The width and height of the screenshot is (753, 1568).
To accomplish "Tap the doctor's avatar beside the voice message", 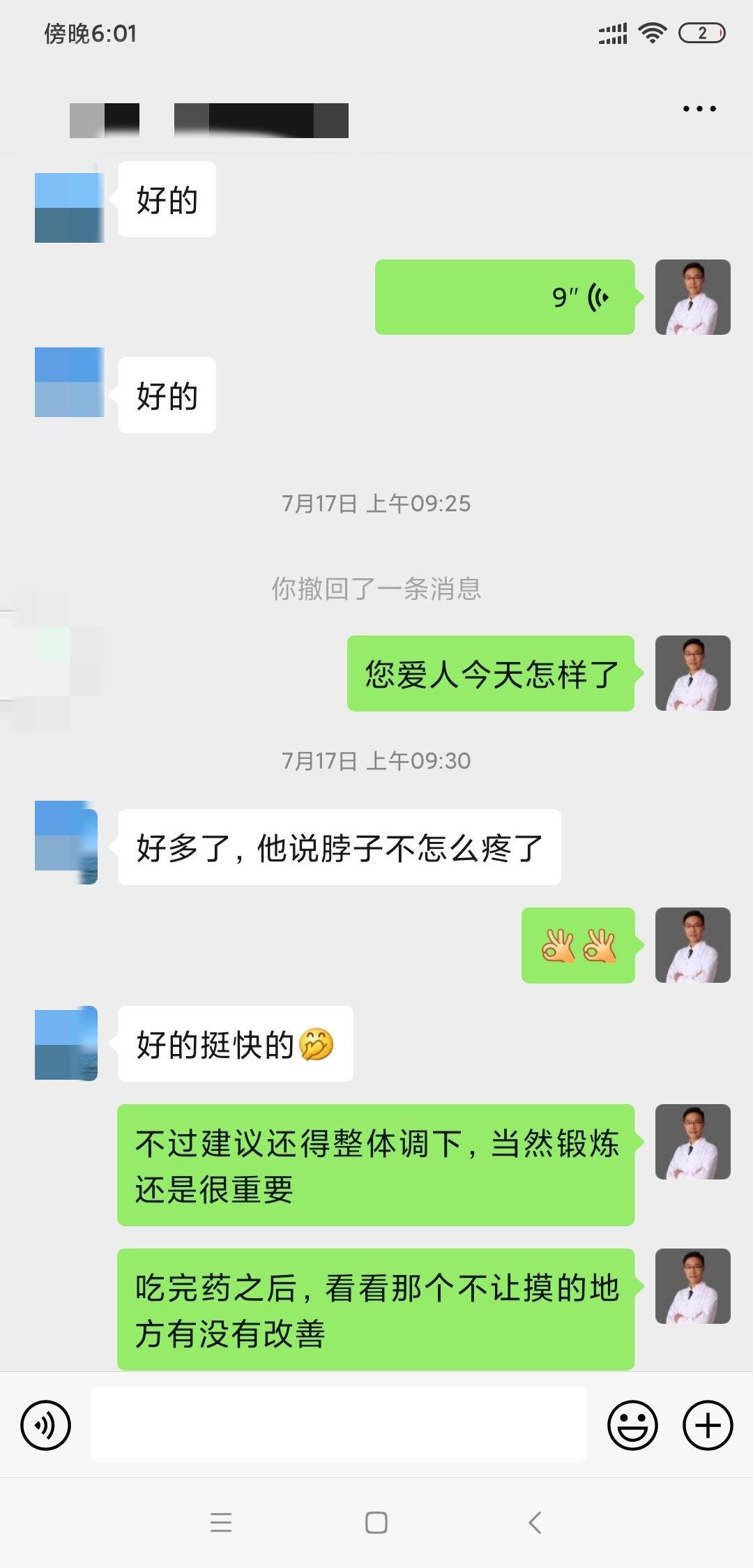I will click(692, 297).
